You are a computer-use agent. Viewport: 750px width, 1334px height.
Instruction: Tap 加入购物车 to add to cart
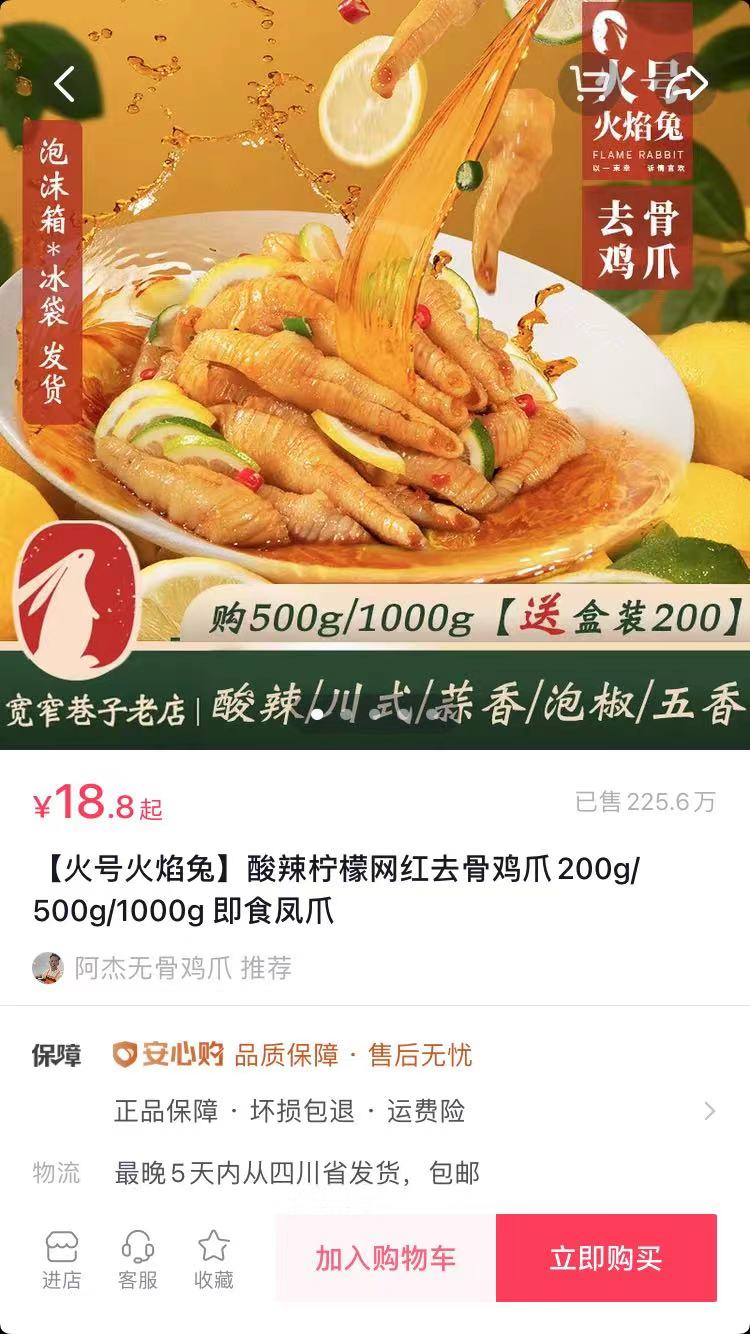pos(386,1258)
